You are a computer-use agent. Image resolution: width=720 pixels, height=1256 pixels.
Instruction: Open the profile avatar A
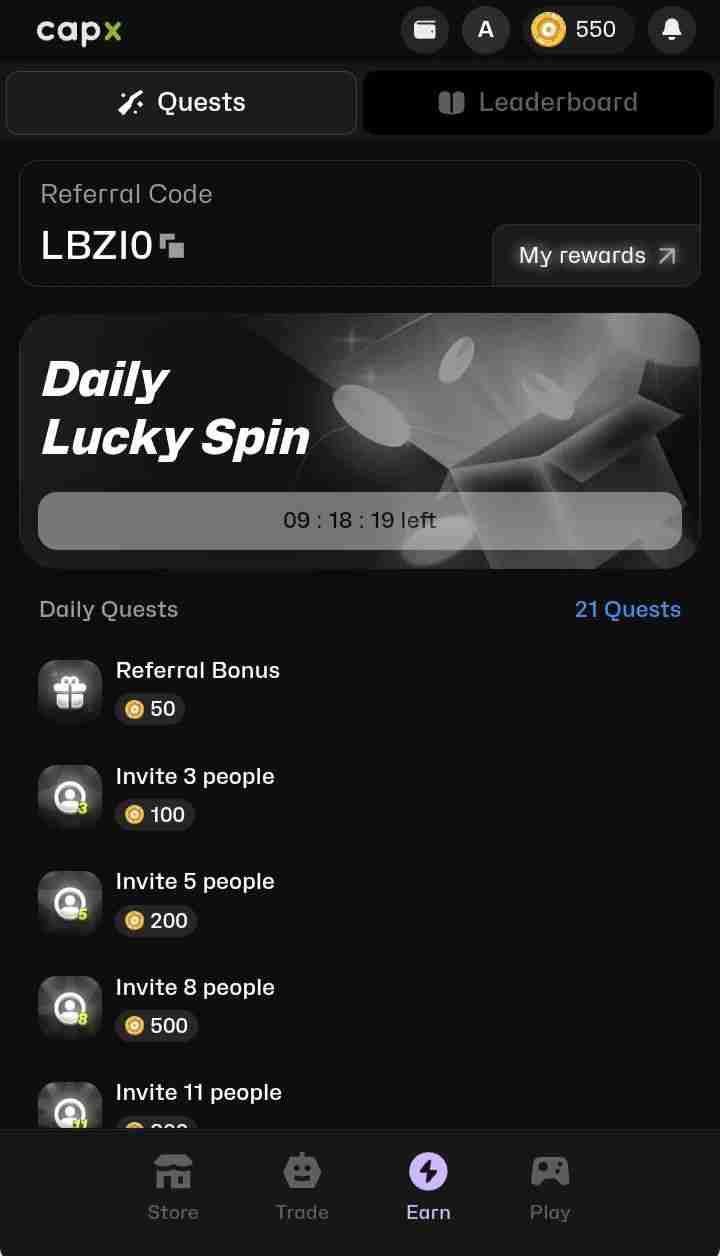(x=486, y=30)
